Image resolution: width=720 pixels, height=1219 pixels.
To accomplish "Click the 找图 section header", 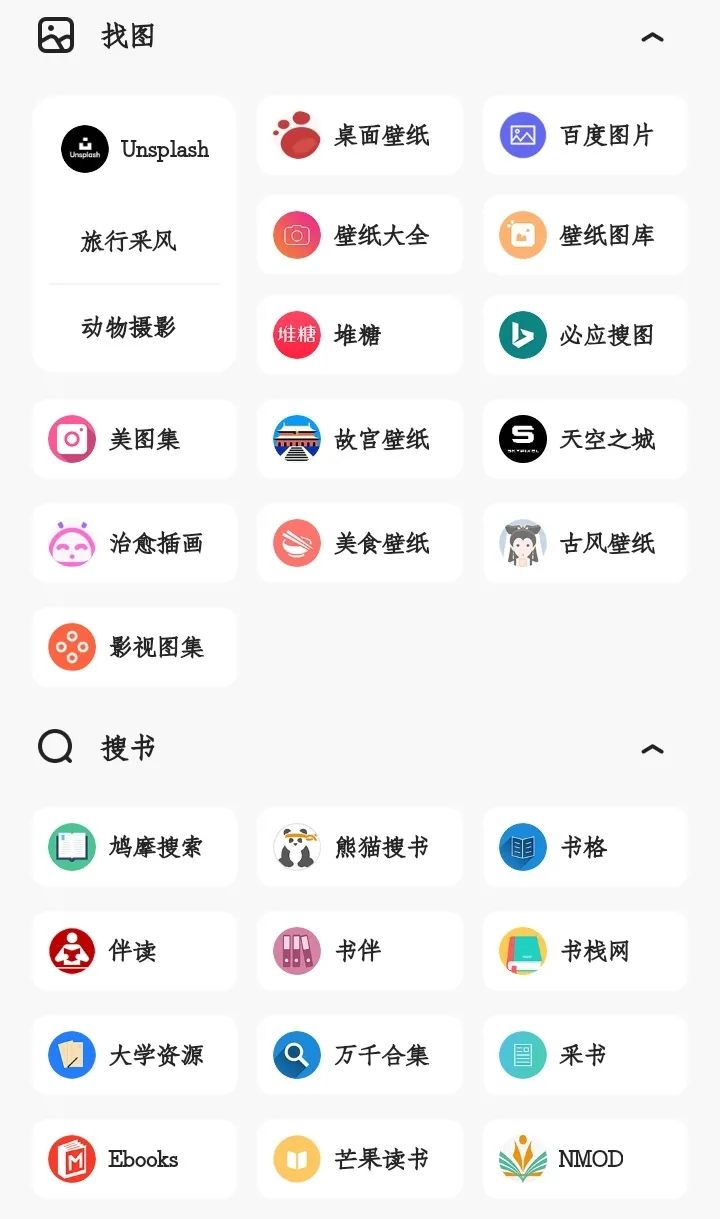I will coord(128,34).
